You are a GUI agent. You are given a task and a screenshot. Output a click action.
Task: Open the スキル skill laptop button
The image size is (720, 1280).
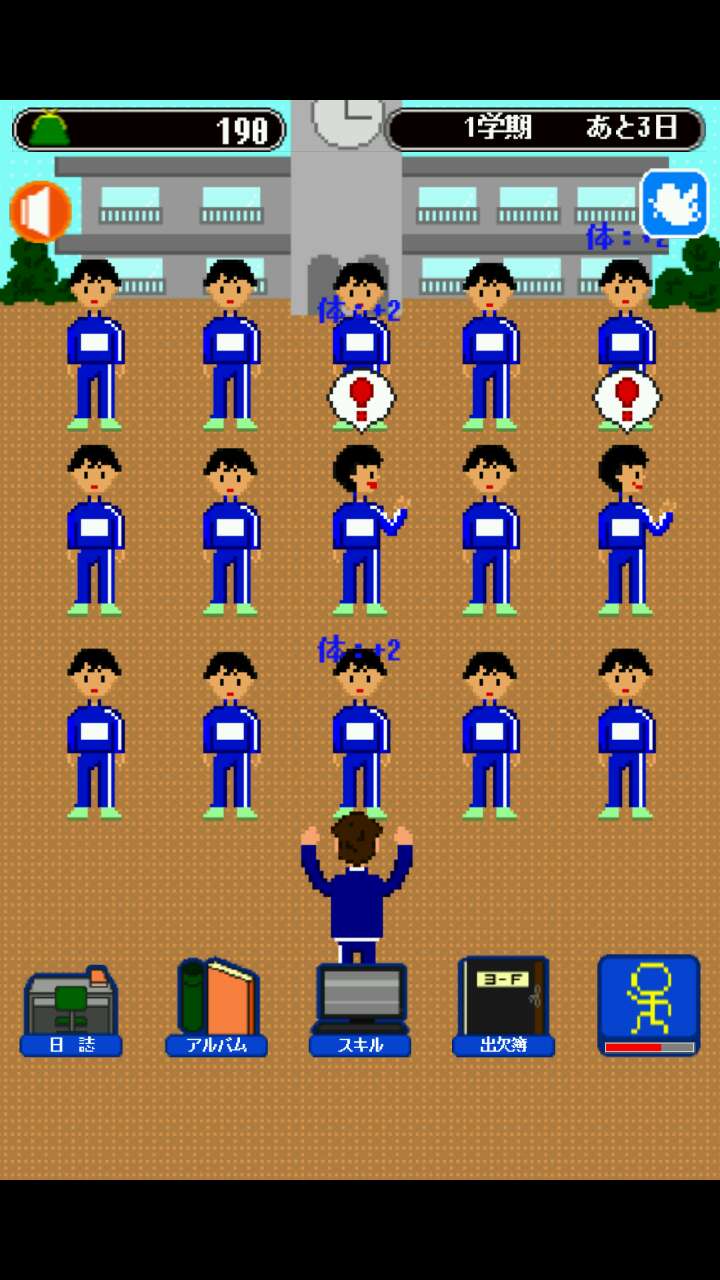360,1008
